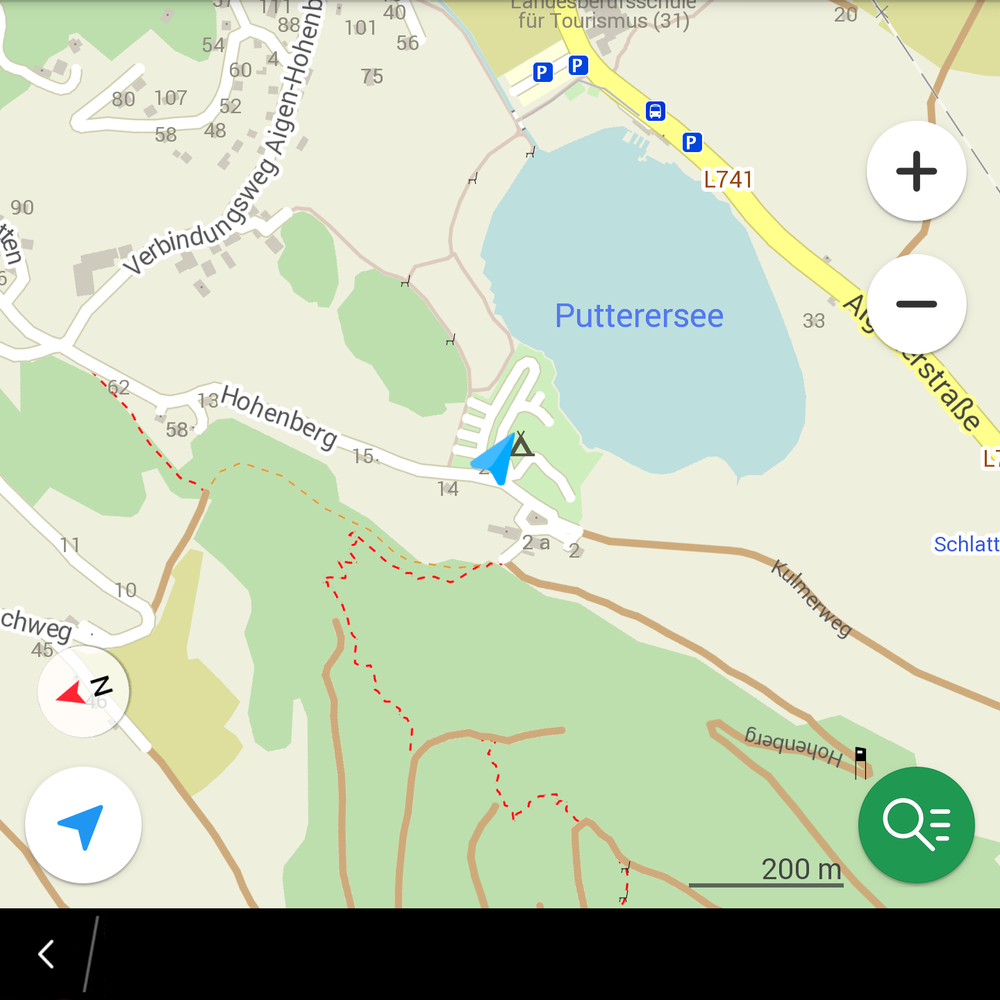
Task: Select the bus stop marker on L741
Action: (x=655, y=110)
